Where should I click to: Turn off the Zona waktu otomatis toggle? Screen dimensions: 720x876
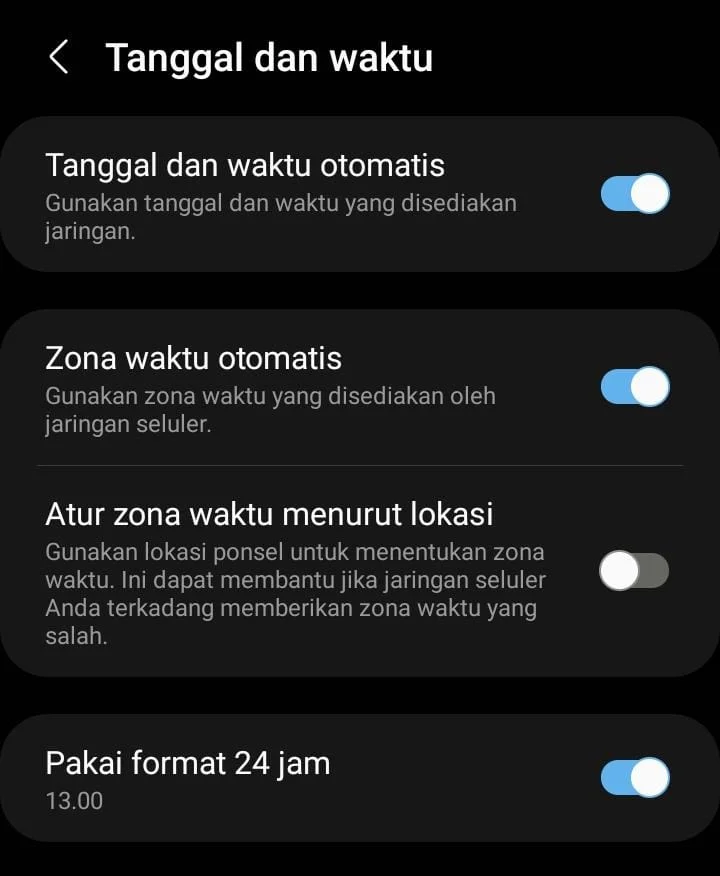636,385
